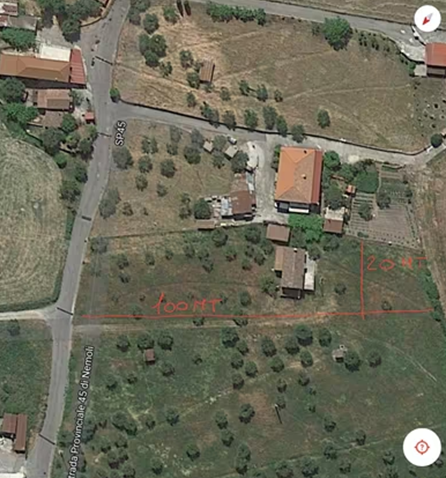Center the map on my location

point(422,447)
